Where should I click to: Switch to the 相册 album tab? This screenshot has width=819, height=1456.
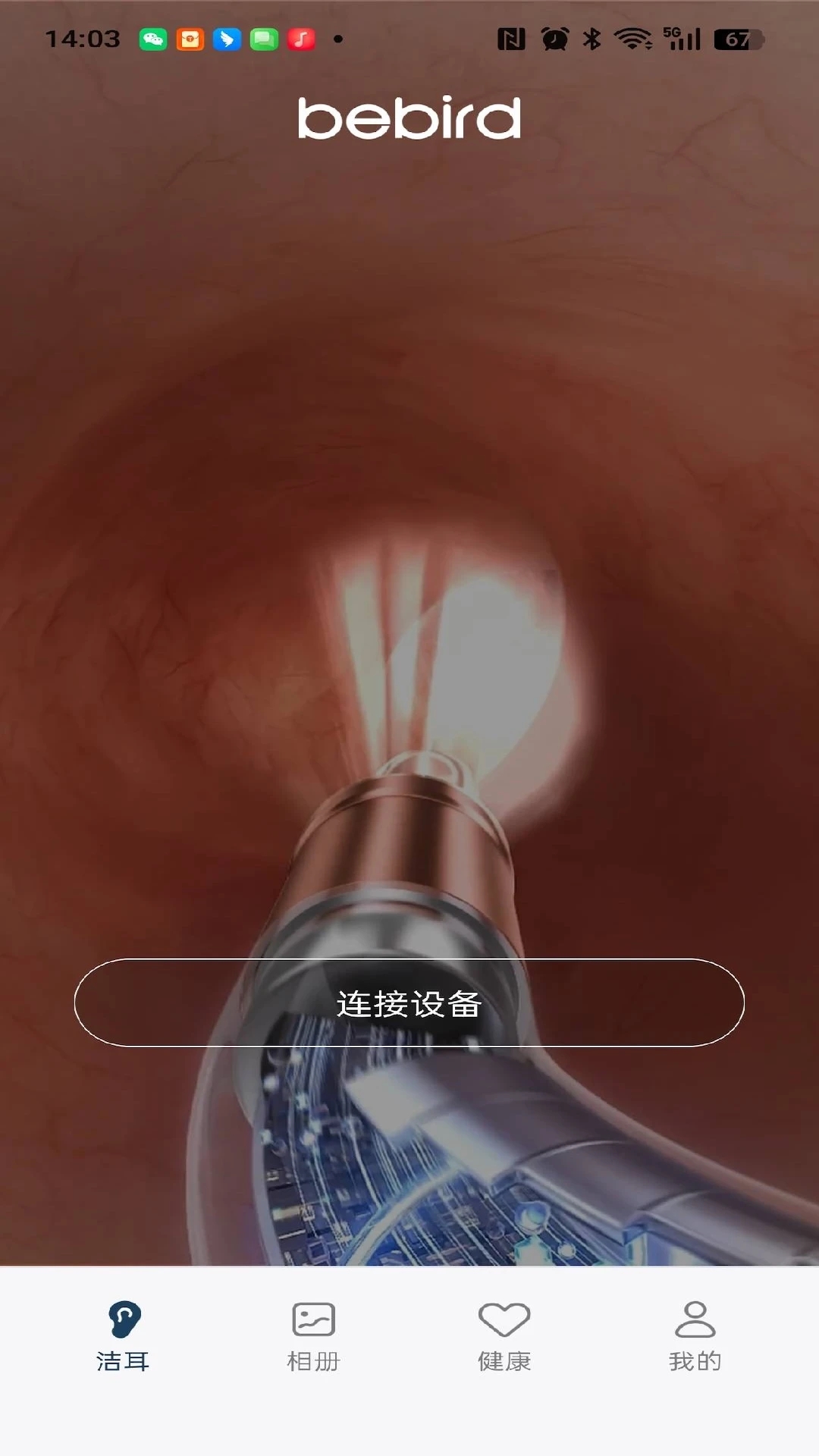313,1336
